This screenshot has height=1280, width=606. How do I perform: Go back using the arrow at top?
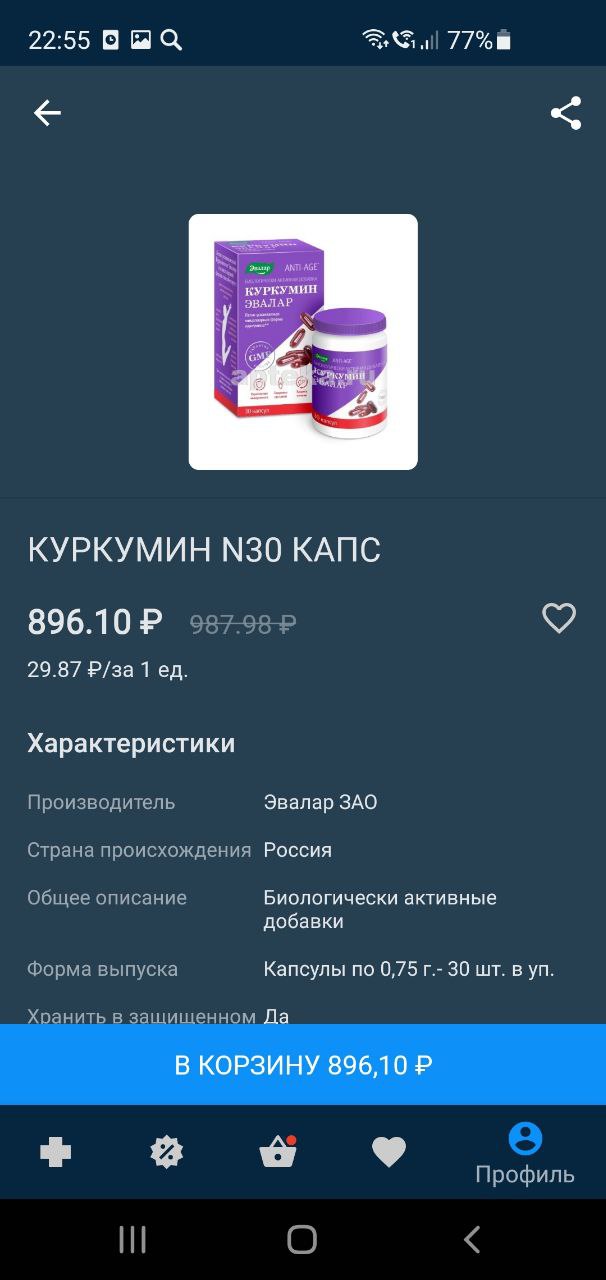tap(47, 114)
